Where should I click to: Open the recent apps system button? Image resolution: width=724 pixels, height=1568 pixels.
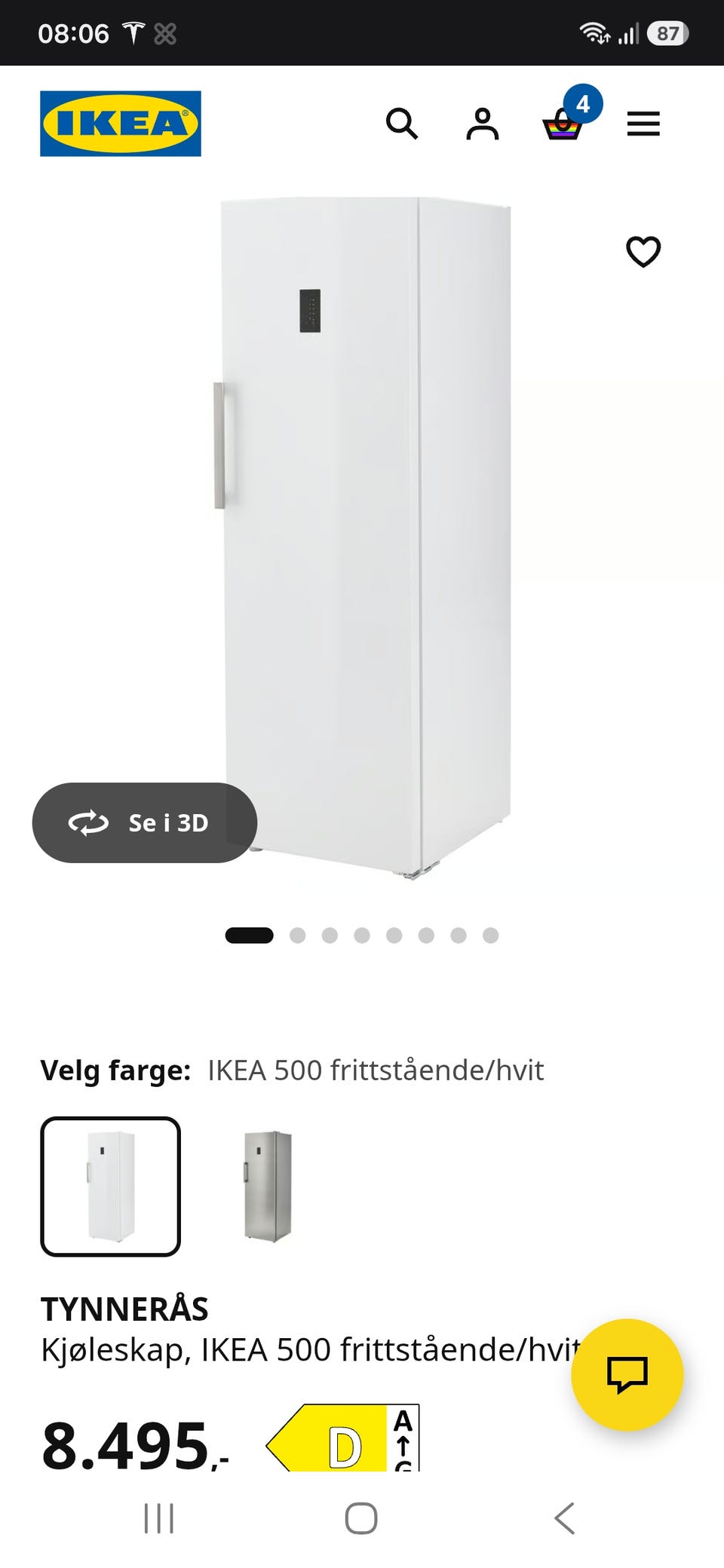(x=158, y=1518)
